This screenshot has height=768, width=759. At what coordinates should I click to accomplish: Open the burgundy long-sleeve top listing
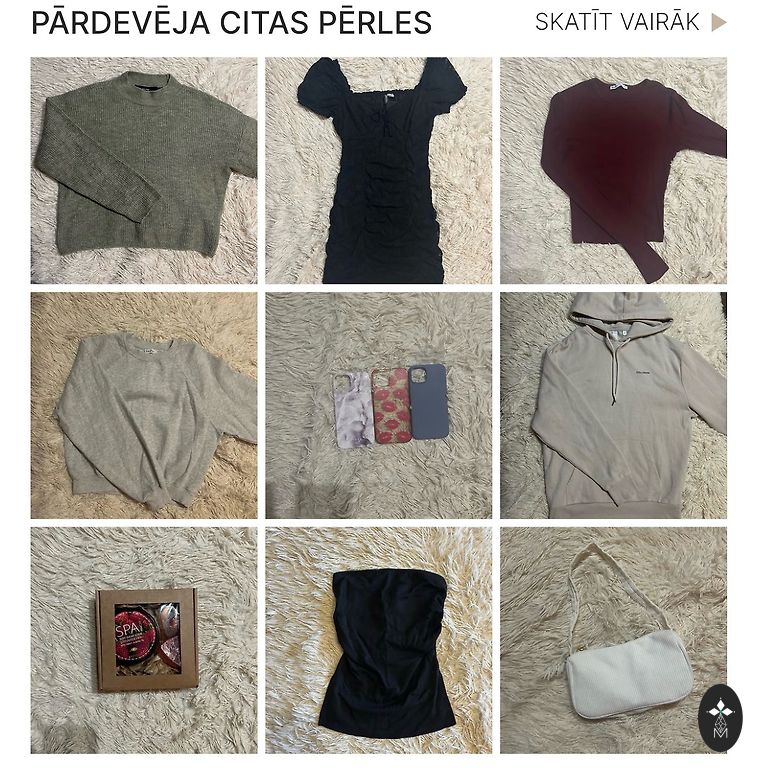point(613,170)
